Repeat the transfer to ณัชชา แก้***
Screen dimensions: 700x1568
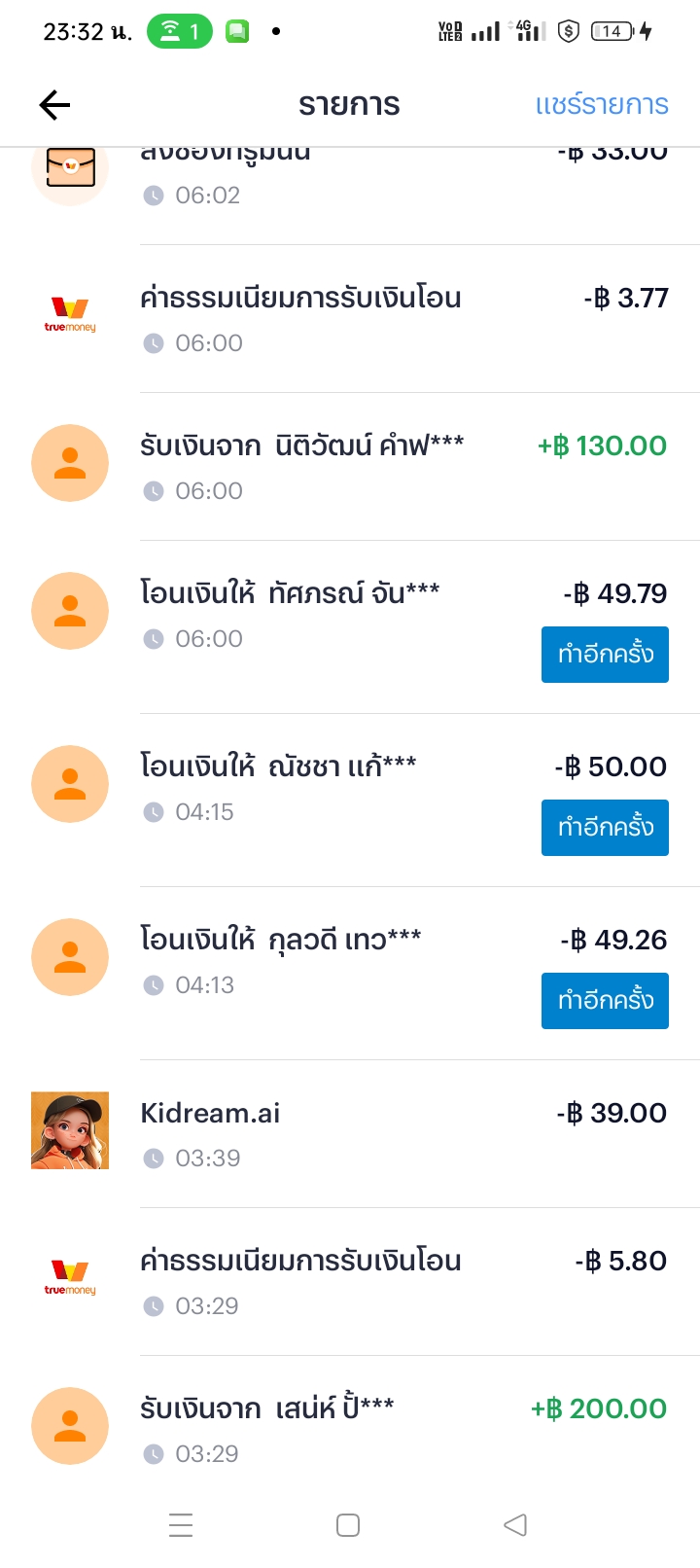(605, 828)
